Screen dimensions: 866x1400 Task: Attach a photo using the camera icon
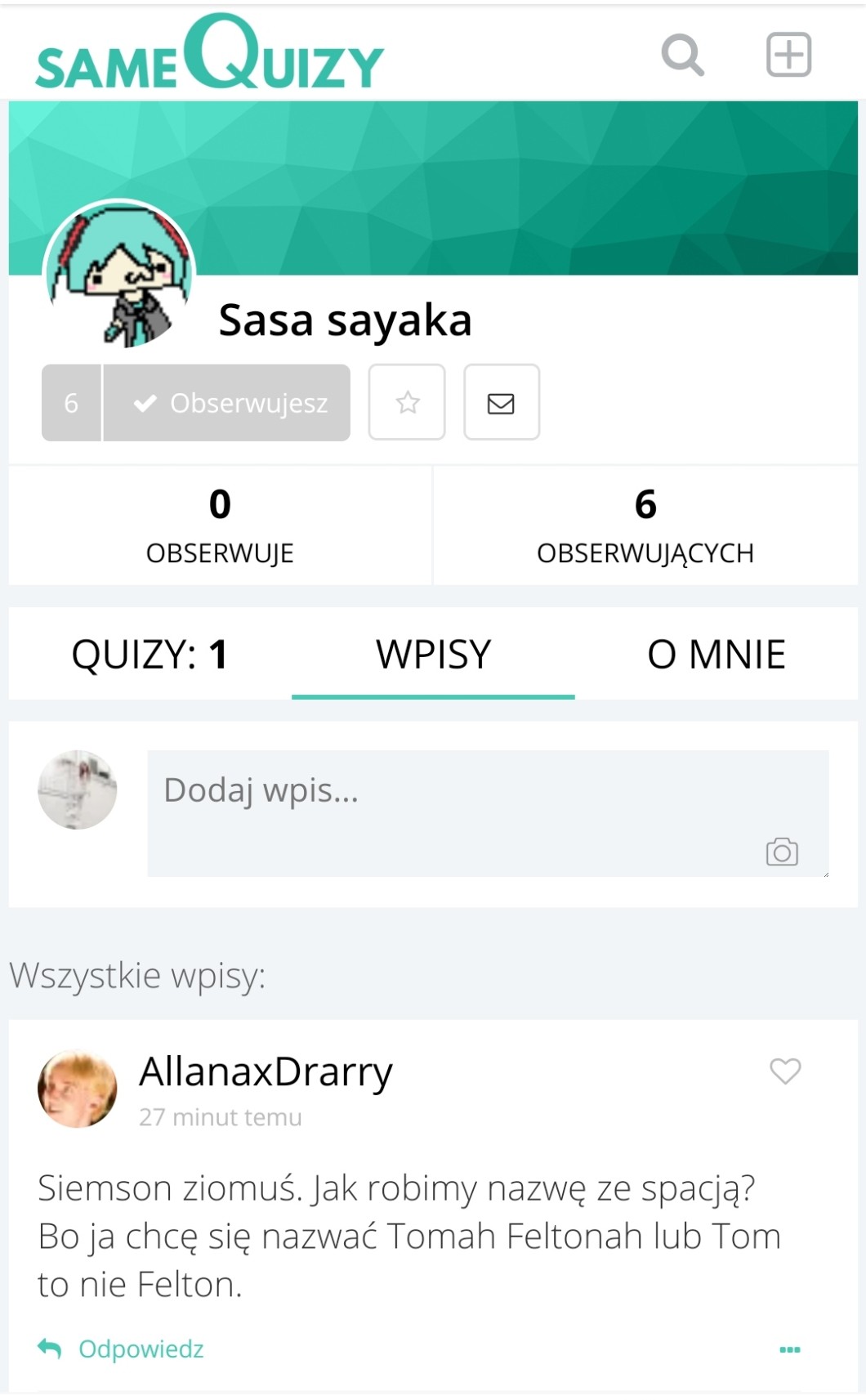[782, 852]
